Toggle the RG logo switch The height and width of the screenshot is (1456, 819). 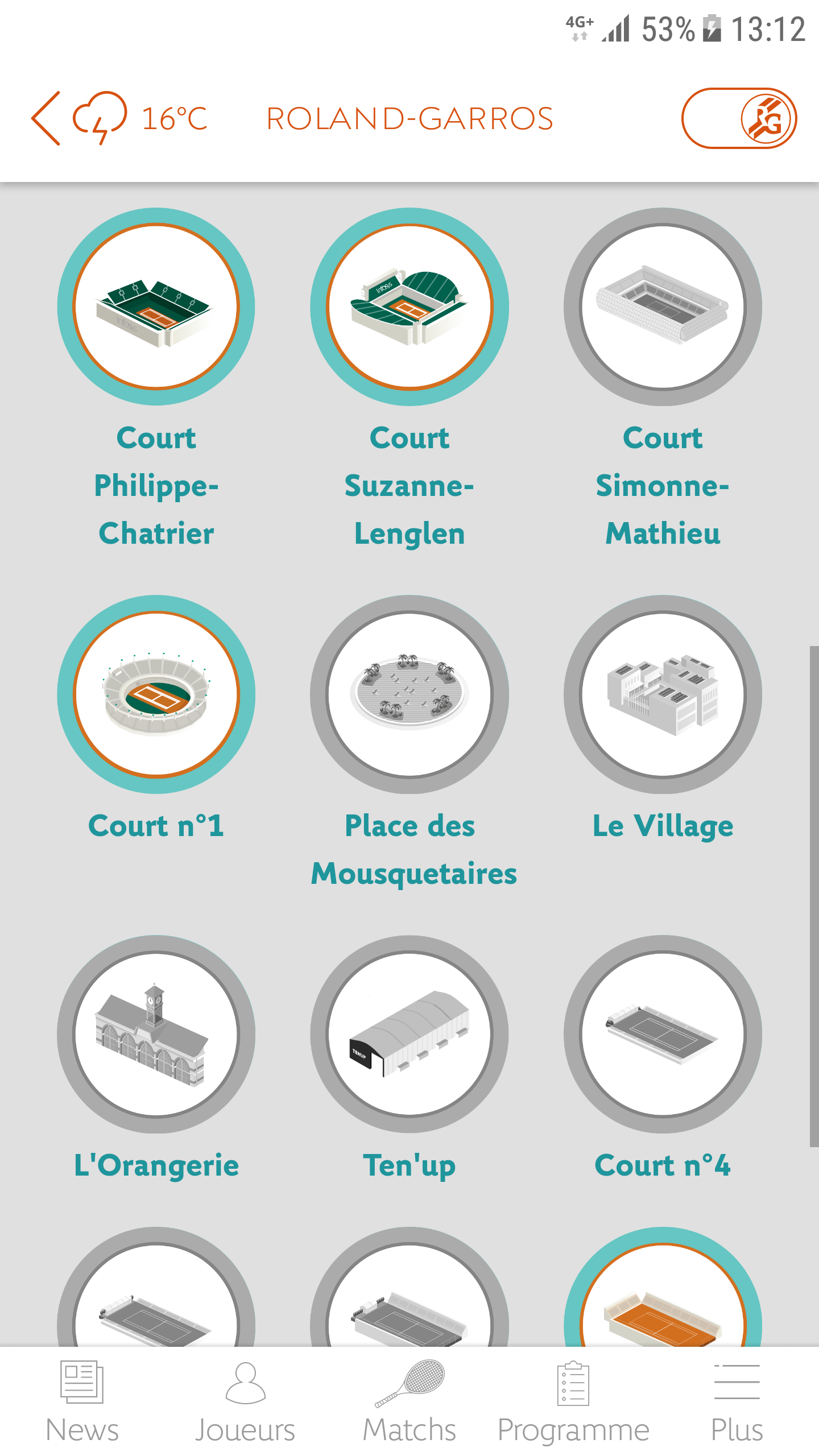pyautogui.click(x=738, y=118)
